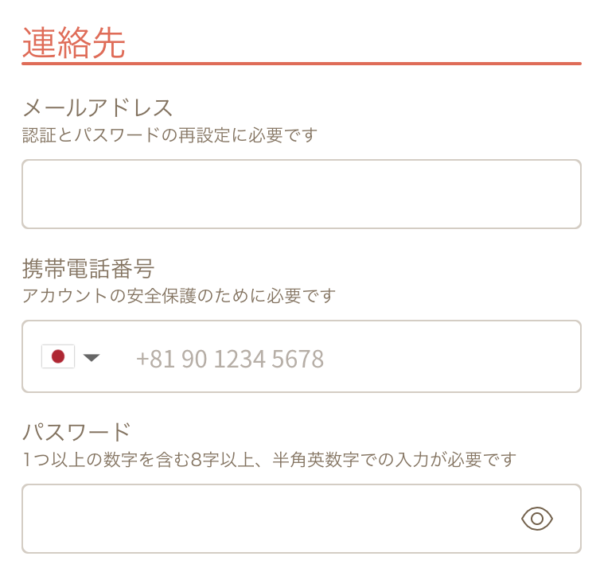Show password with the eye icon
600x568 pixels.
click(x=538, y=518)
